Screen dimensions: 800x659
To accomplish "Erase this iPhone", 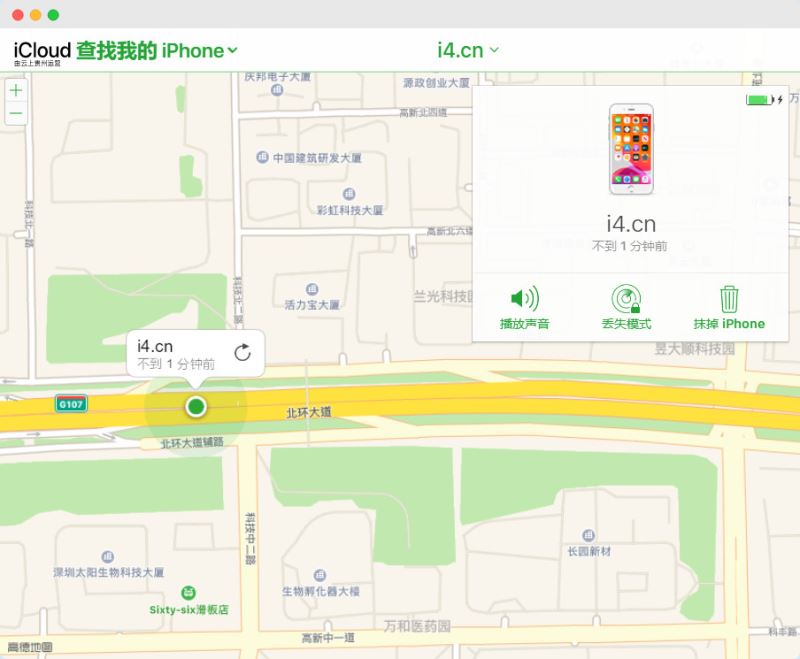I will pyautogui.click(x=729, y=307).
